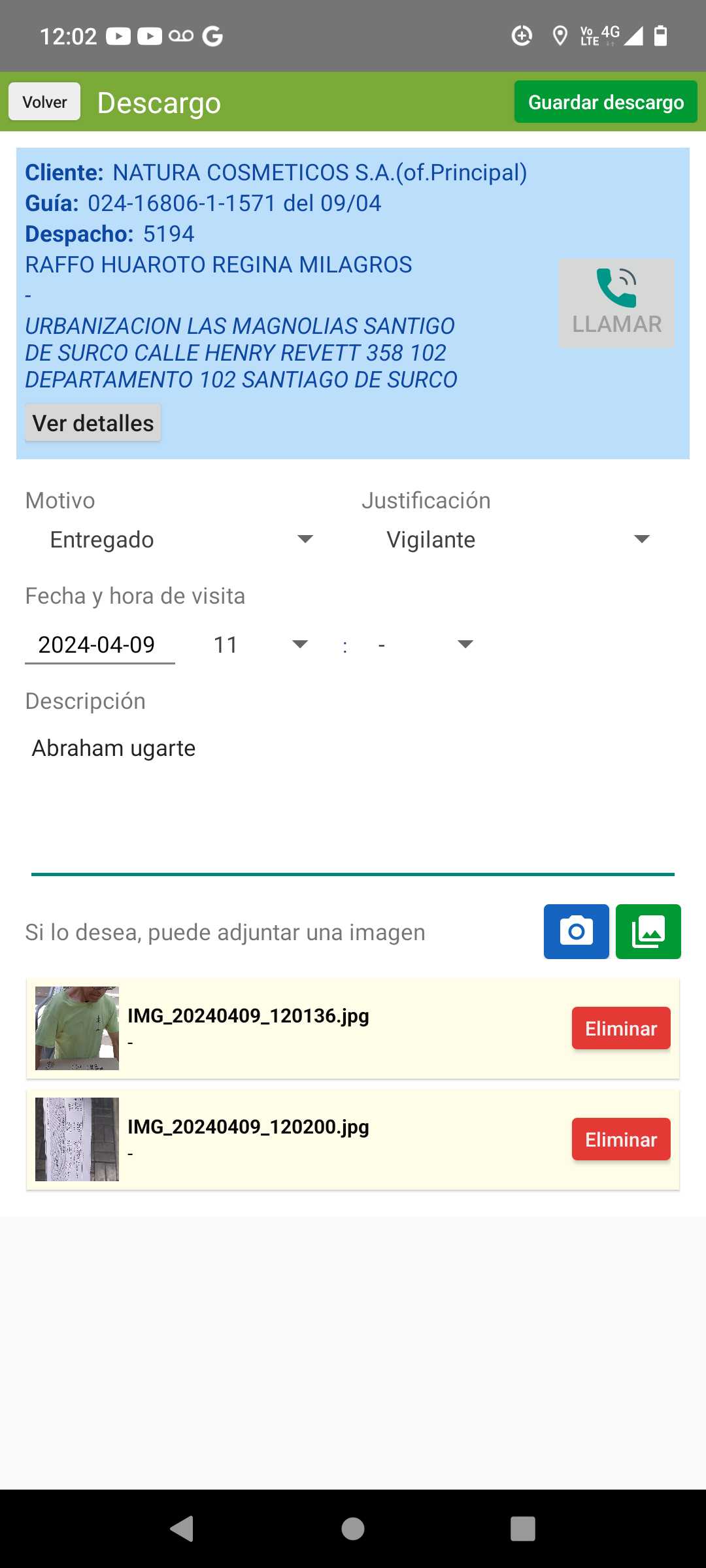Viewport: 706px width, 1568px height.
Task: View thumbnail of IMG_20240409_120200.jpg
Action: (77, 1139)
